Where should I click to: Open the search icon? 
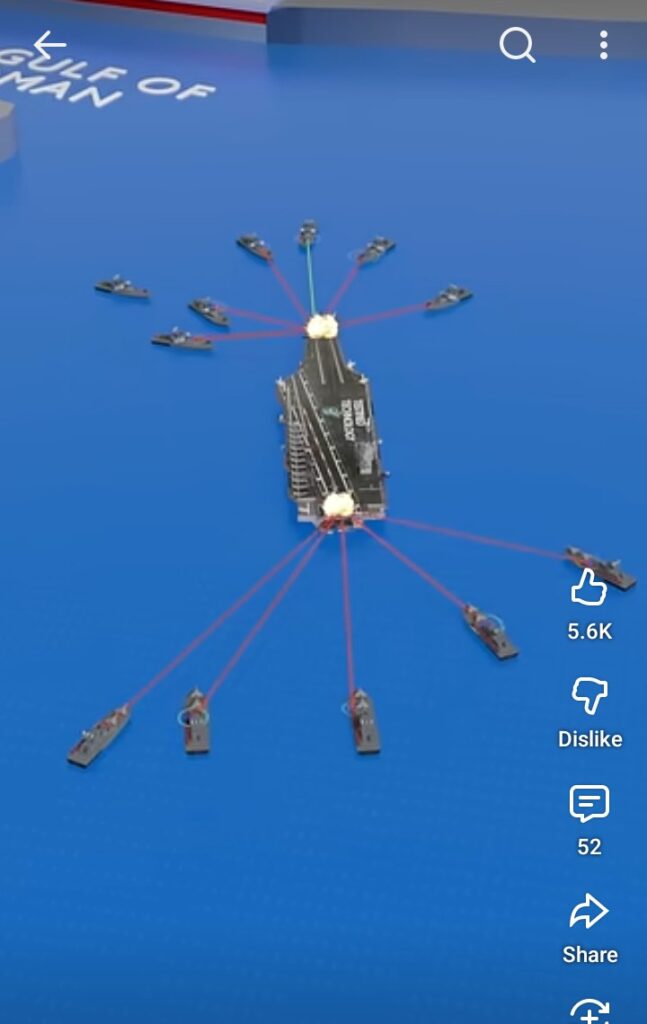tap(517, 45)
